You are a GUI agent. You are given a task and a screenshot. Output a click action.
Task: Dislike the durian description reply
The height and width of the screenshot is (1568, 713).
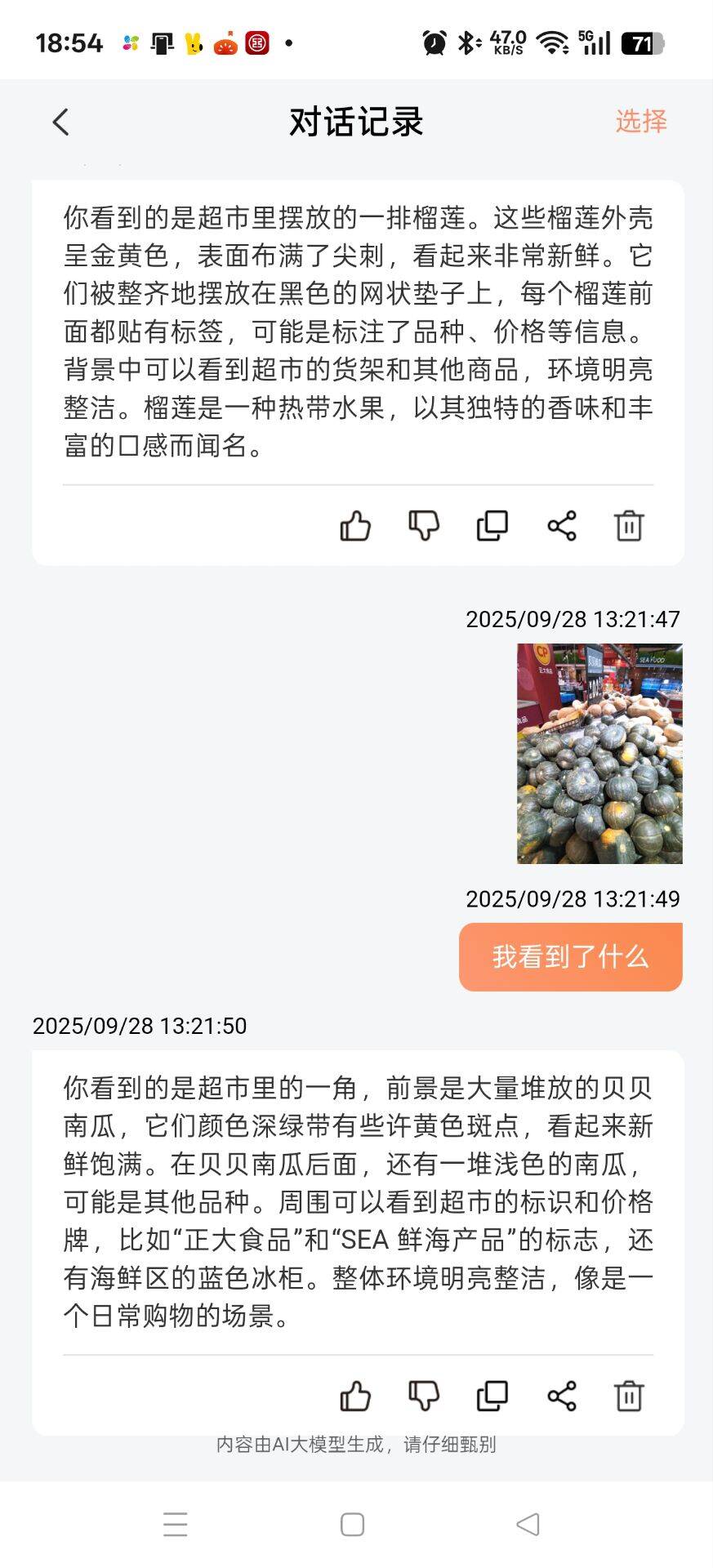pos(424,526)
